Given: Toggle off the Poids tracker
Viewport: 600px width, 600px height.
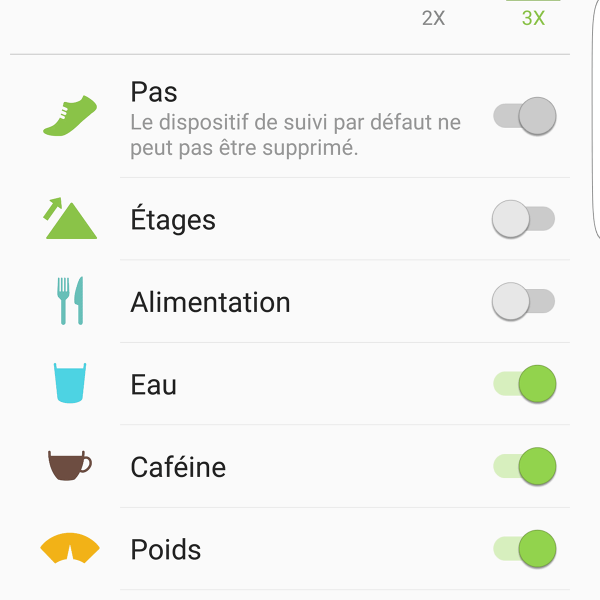Looking at the screenshot, I should [524, 549].
